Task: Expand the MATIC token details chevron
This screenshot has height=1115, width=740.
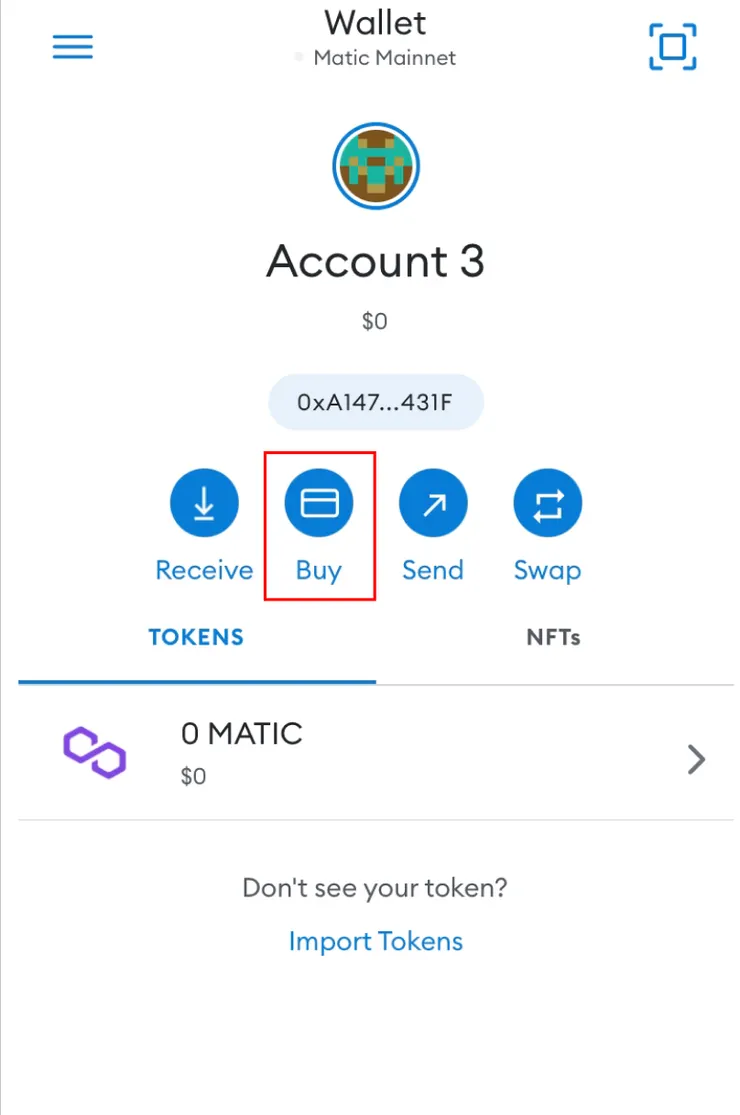Action: (696, 758)
